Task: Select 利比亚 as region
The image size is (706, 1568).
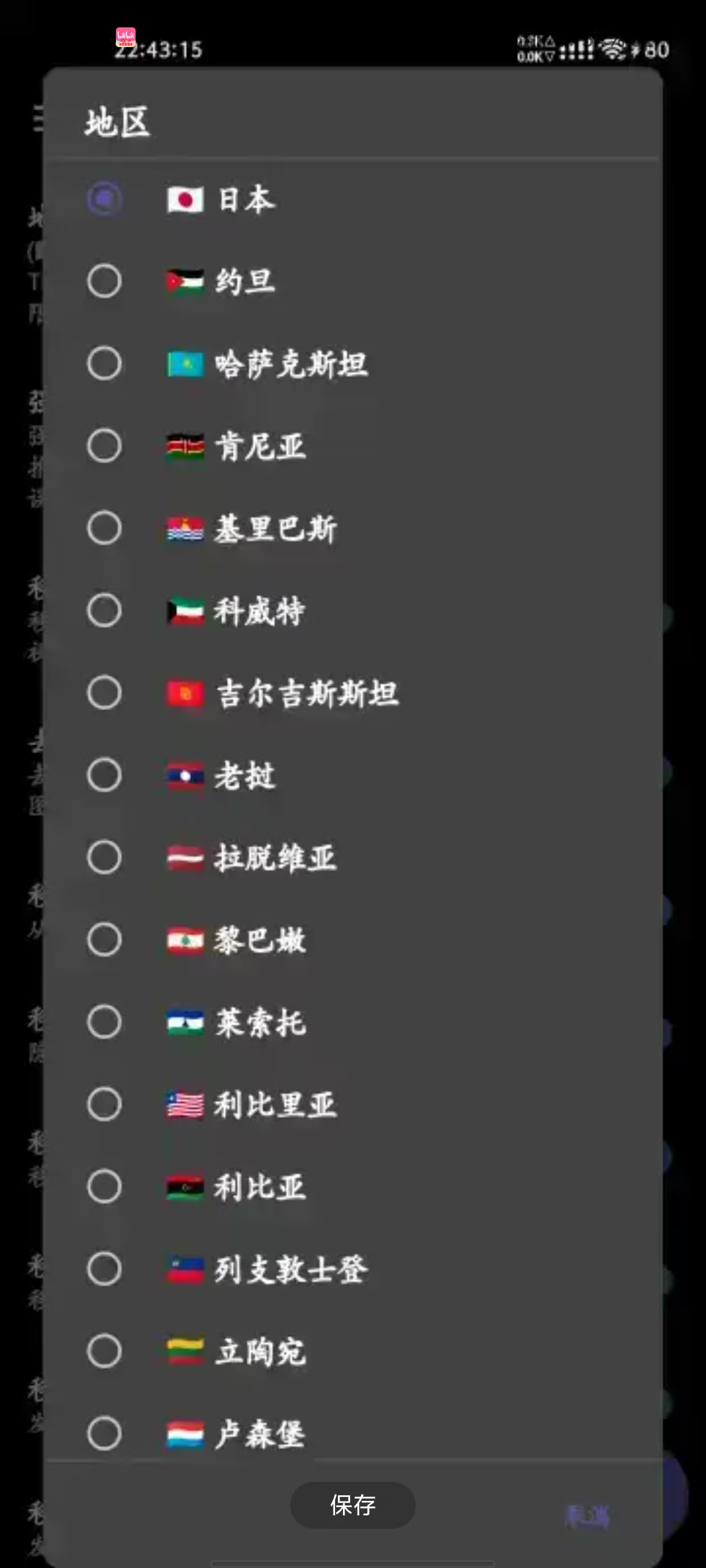Action: (352, 1186)
